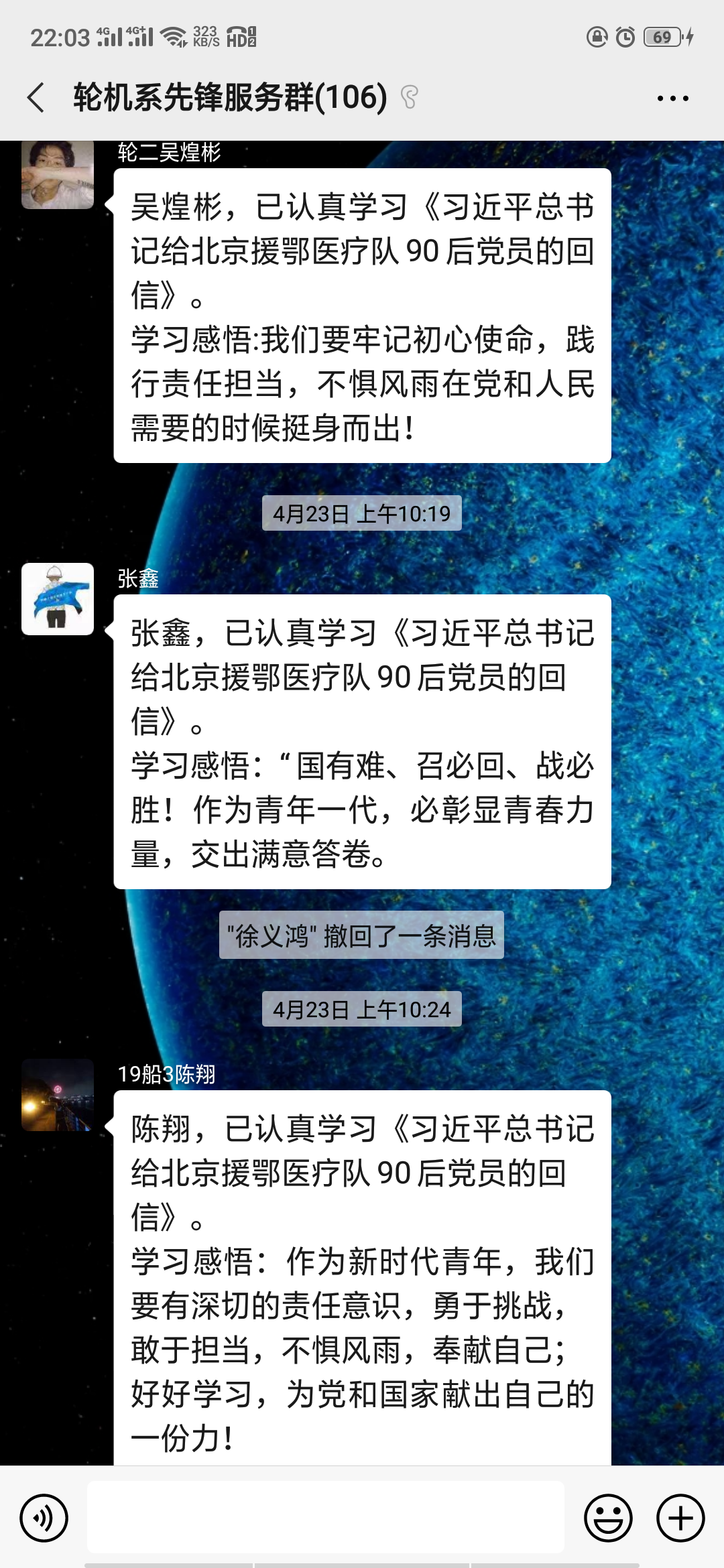Open 轮二吴煌彬's profile avatar

pyautogui.click(x=58, y=176)
